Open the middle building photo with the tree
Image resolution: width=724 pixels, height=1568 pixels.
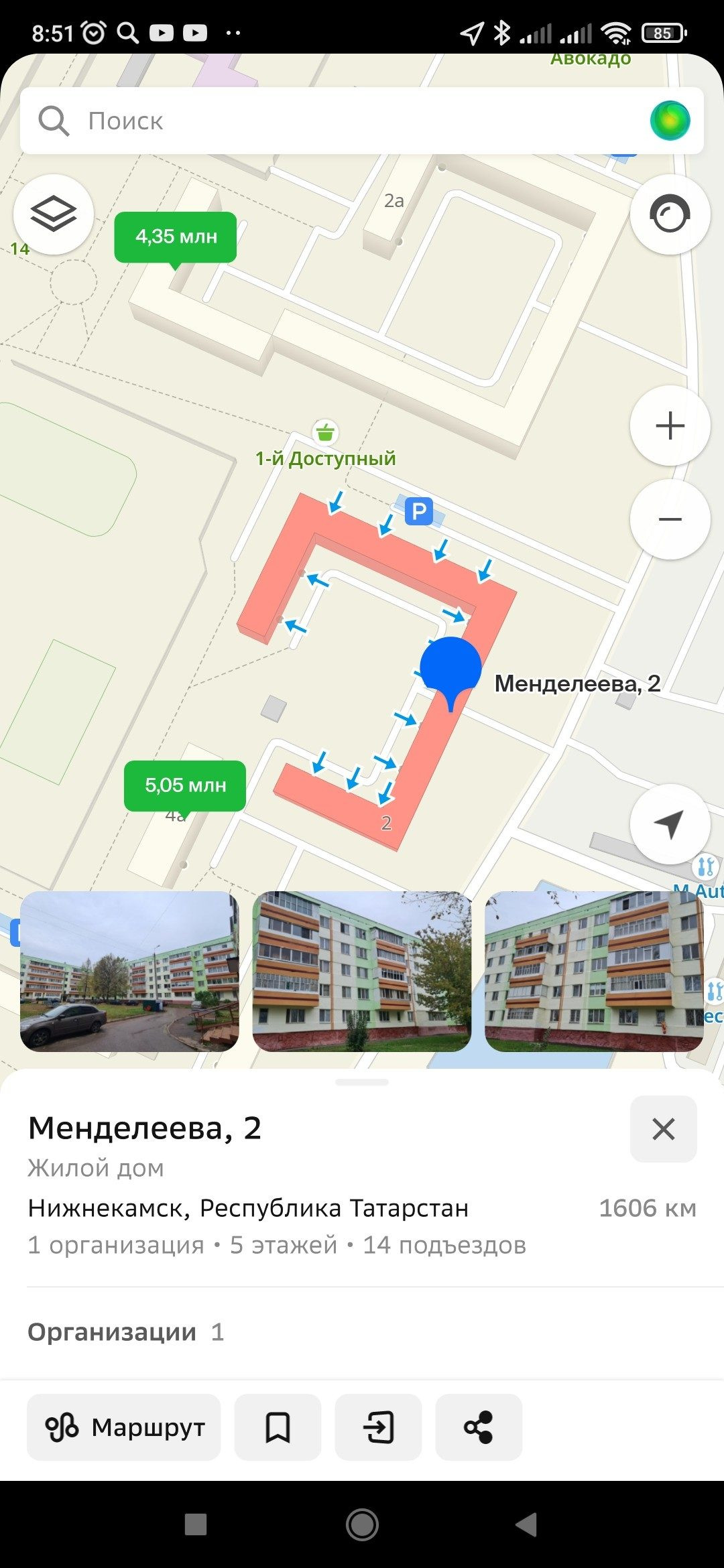point(362,971)
